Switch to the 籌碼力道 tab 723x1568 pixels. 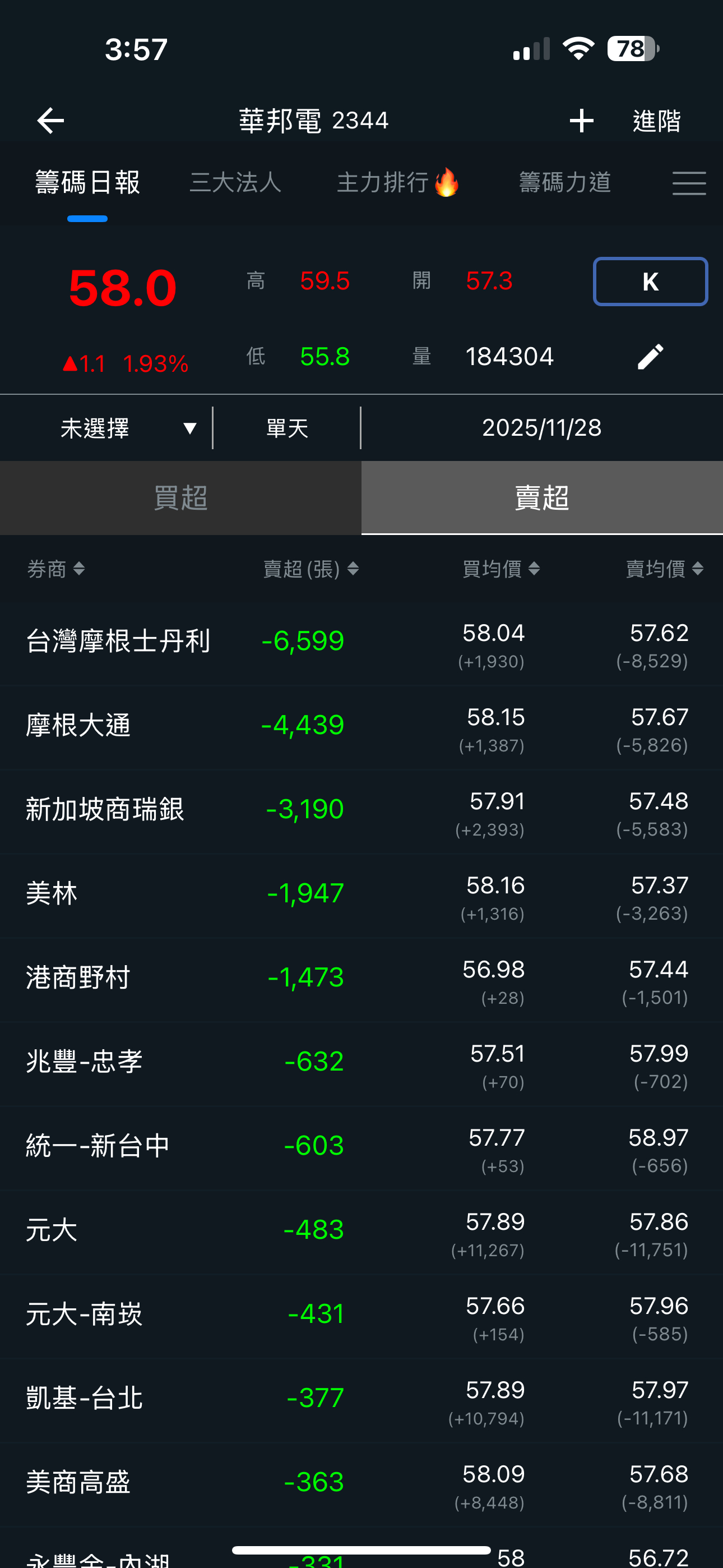tap(565, 183)
